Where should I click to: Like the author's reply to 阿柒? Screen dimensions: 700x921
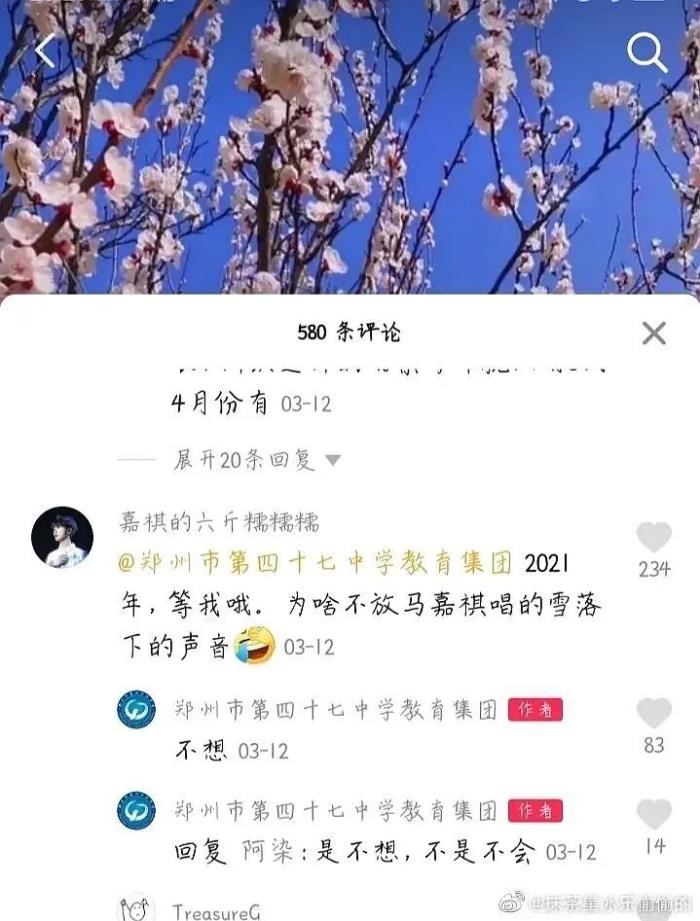654,814
